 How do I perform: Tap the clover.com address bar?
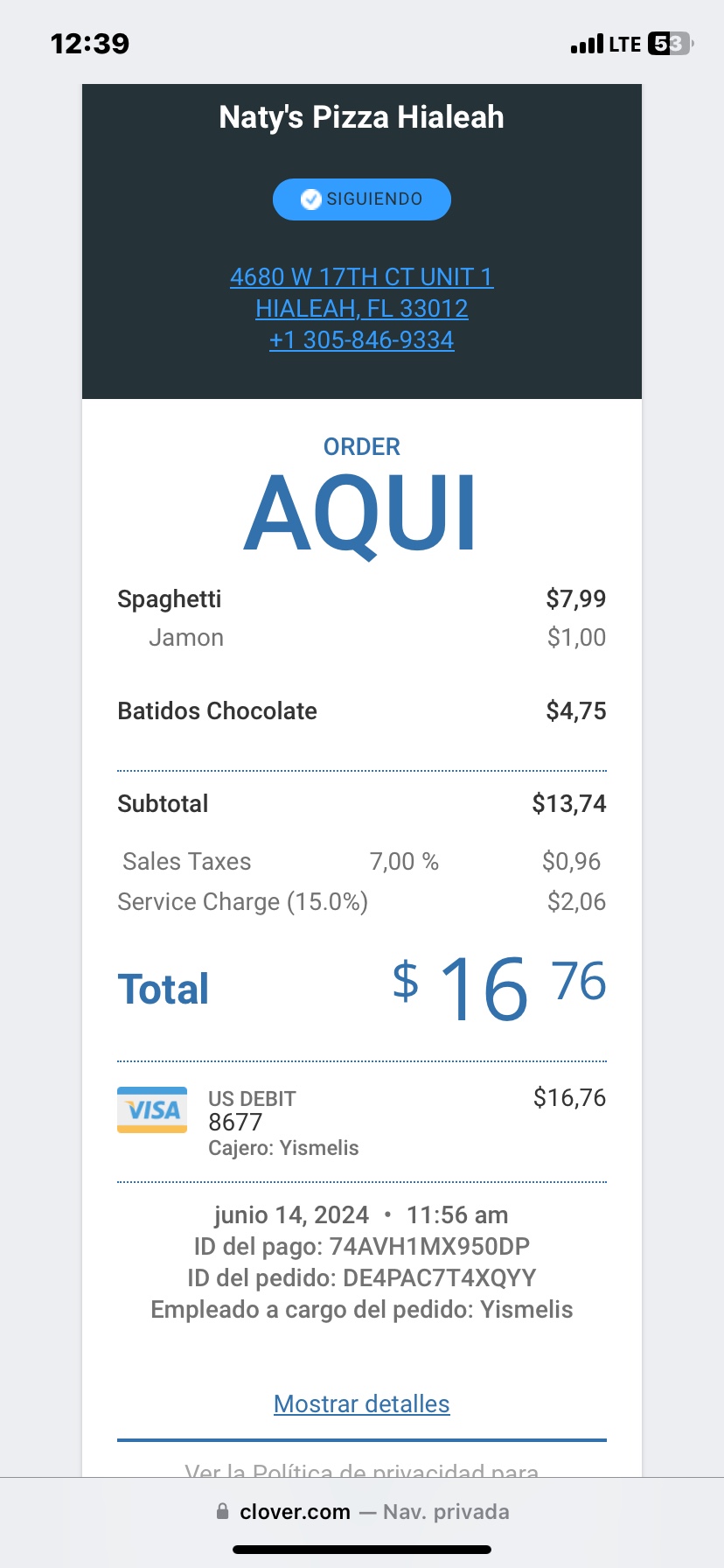pos(361,1511)
